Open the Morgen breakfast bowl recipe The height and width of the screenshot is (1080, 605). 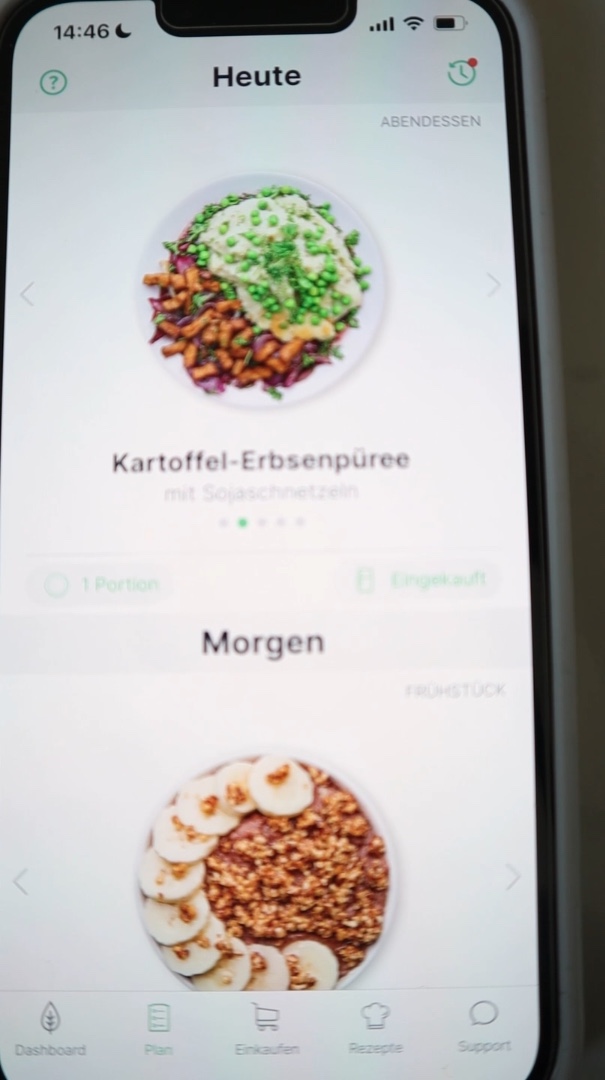(265, 872)
